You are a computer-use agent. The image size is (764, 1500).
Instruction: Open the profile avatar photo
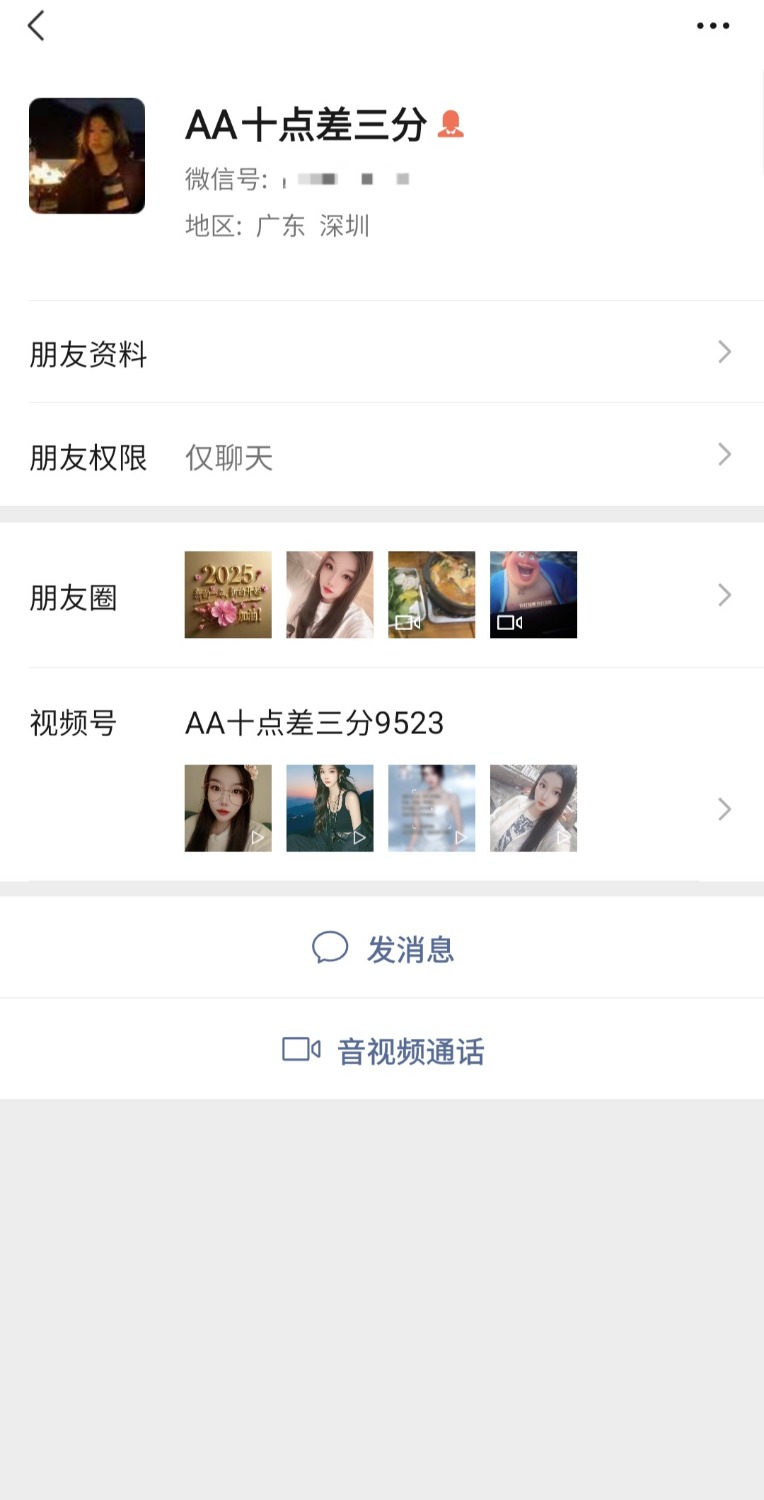(86, 155)
